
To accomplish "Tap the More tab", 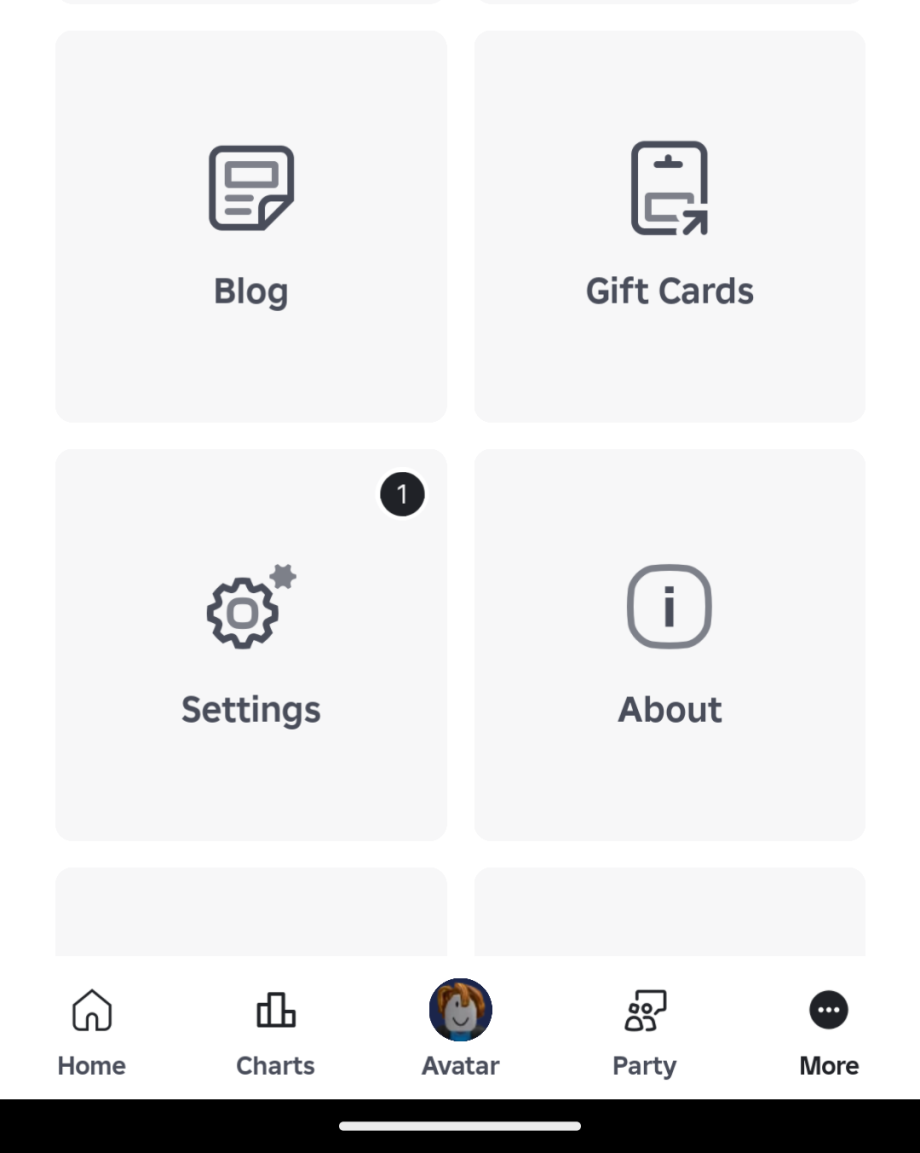I will [x=828, y=1032].
